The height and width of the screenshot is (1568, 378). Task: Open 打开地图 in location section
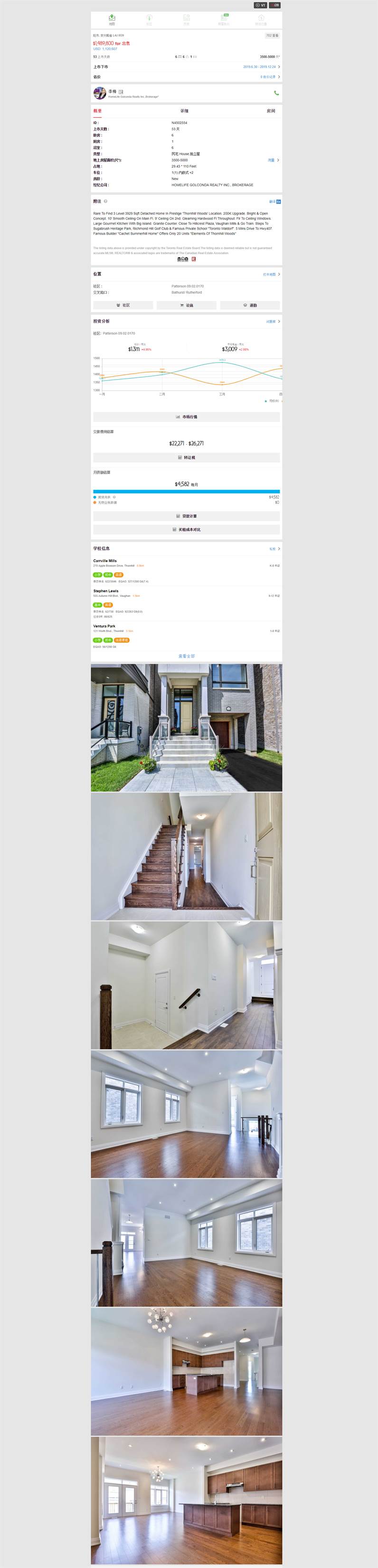pos(271,275)
